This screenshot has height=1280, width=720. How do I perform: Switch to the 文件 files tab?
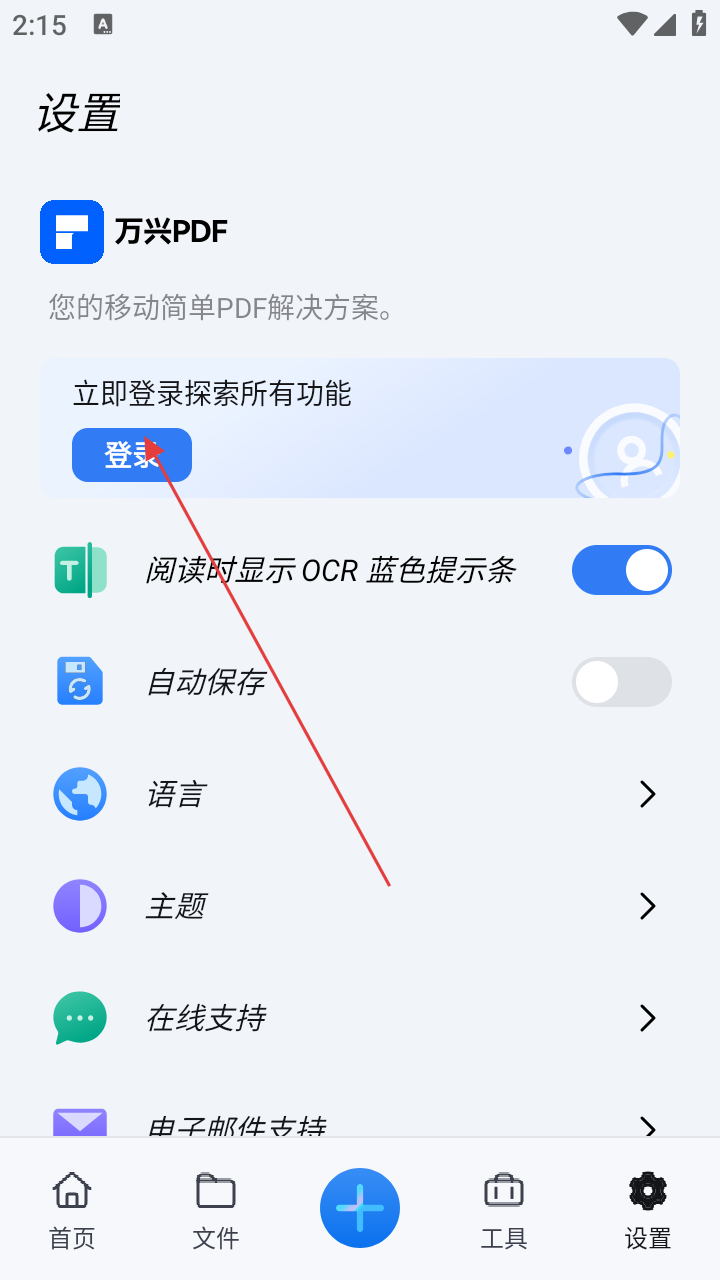[216, 1210]
